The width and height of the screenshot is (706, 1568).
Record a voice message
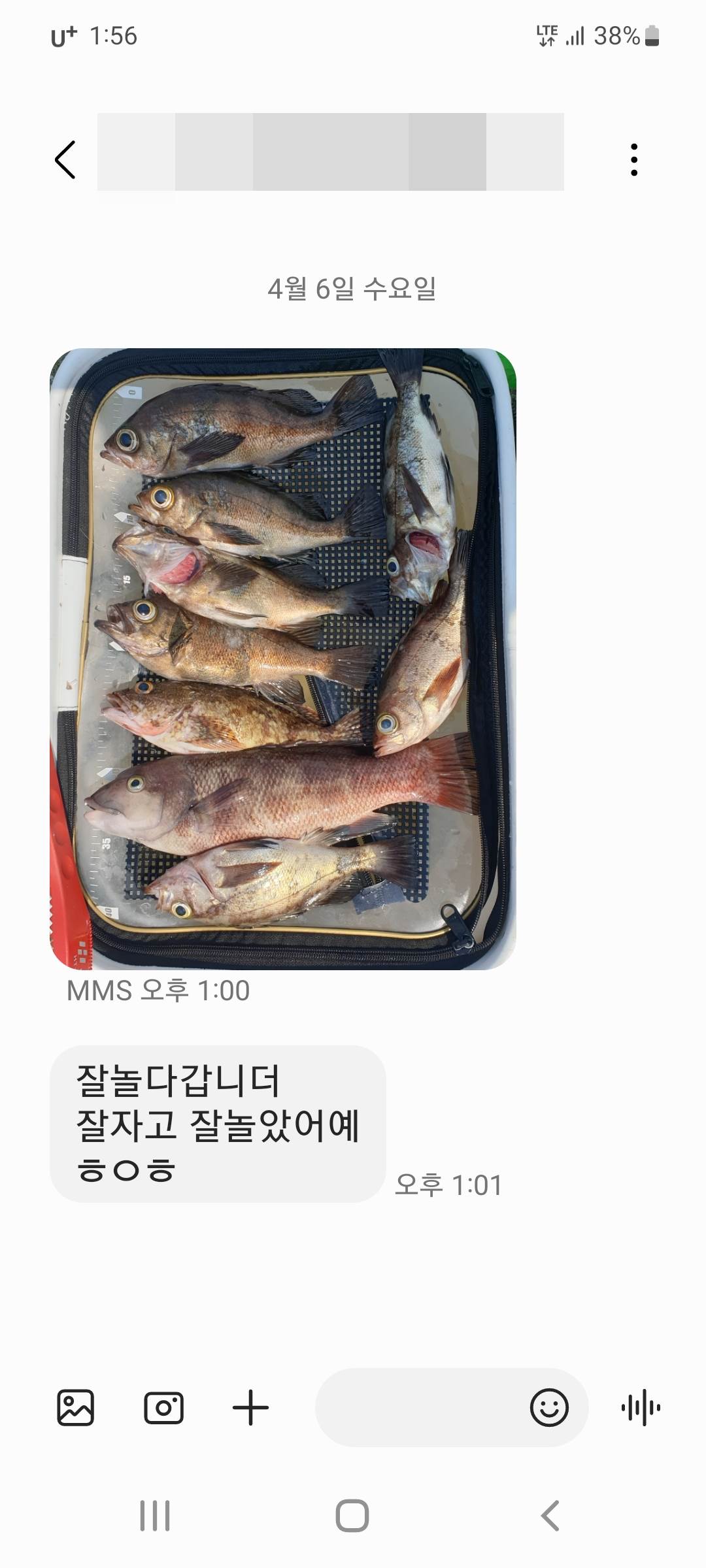click(x=641, y=1407)
